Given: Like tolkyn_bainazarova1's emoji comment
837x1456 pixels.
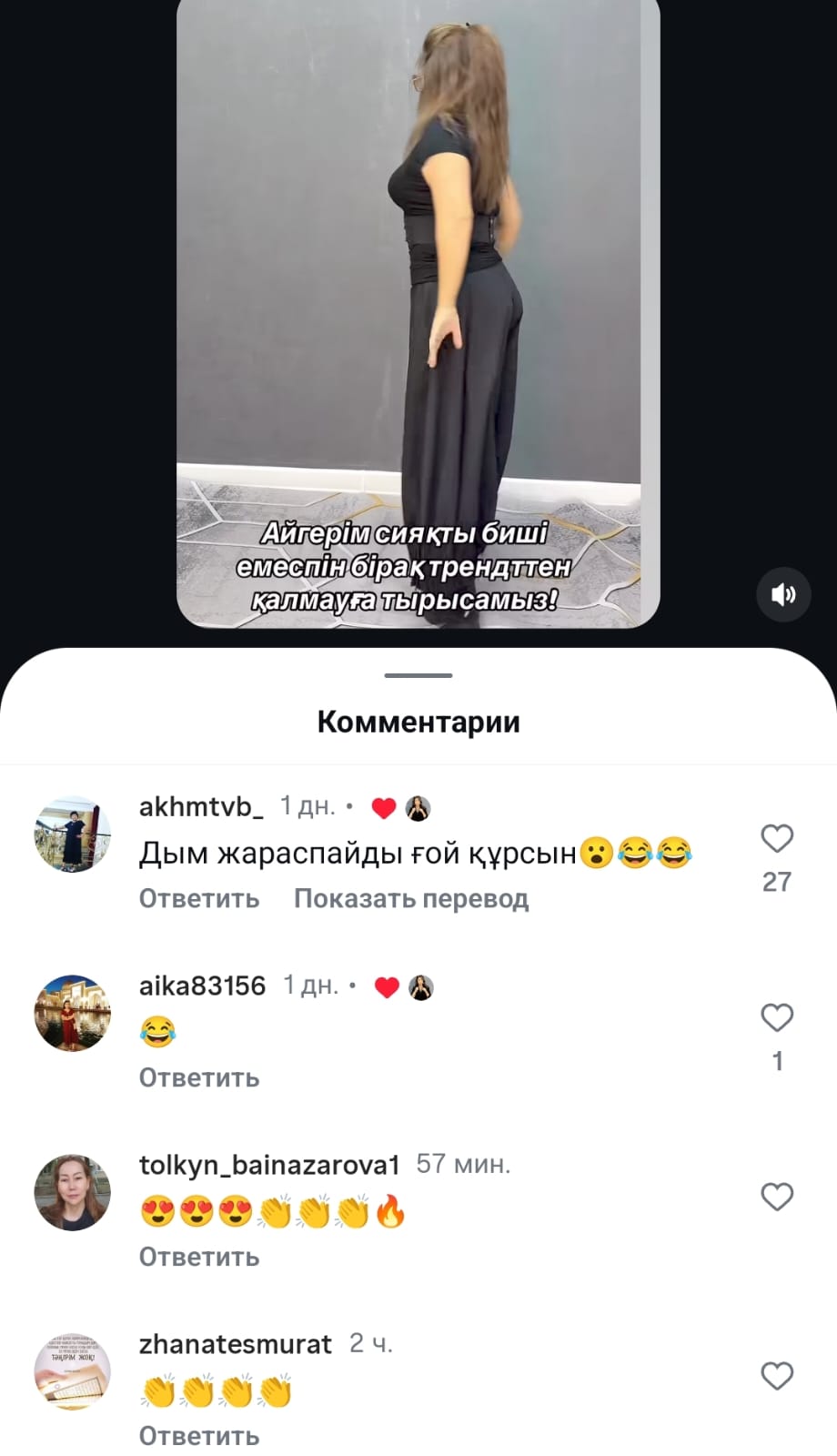Looking at the screenshot, I should 776,1197.
